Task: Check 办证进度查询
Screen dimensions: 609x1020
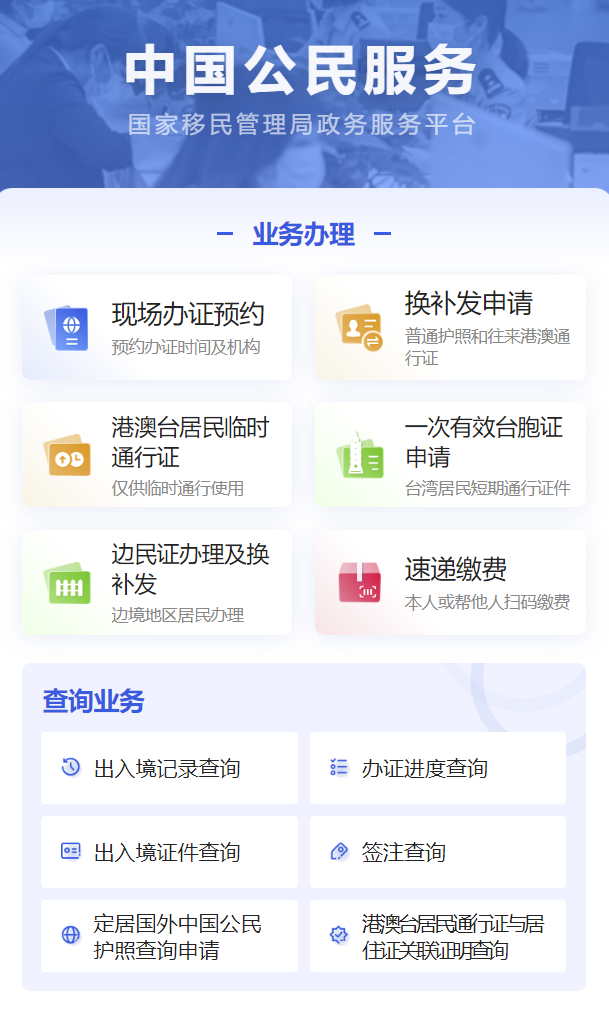Action: click(x=438, y=768)
